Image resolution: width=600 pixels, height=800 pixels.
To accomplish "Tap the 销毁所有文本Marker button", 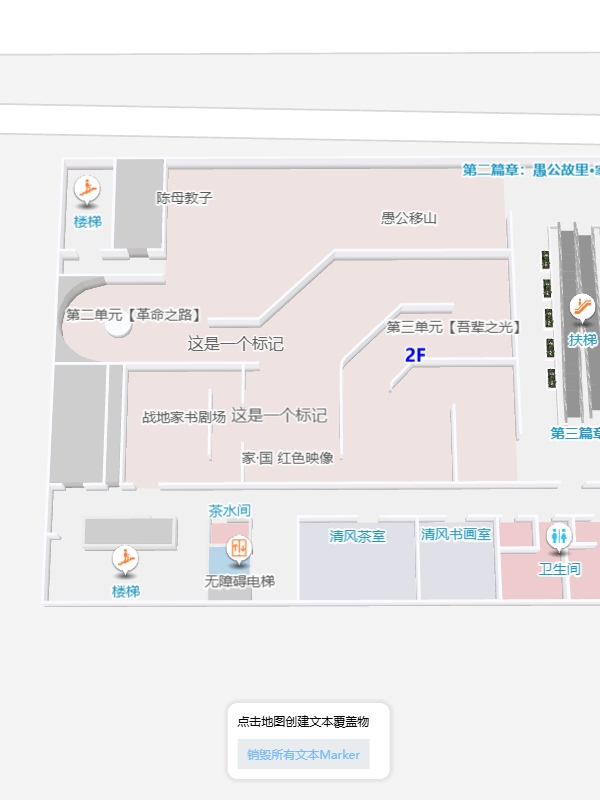I will pyautogui.click(x=303, y=754).
